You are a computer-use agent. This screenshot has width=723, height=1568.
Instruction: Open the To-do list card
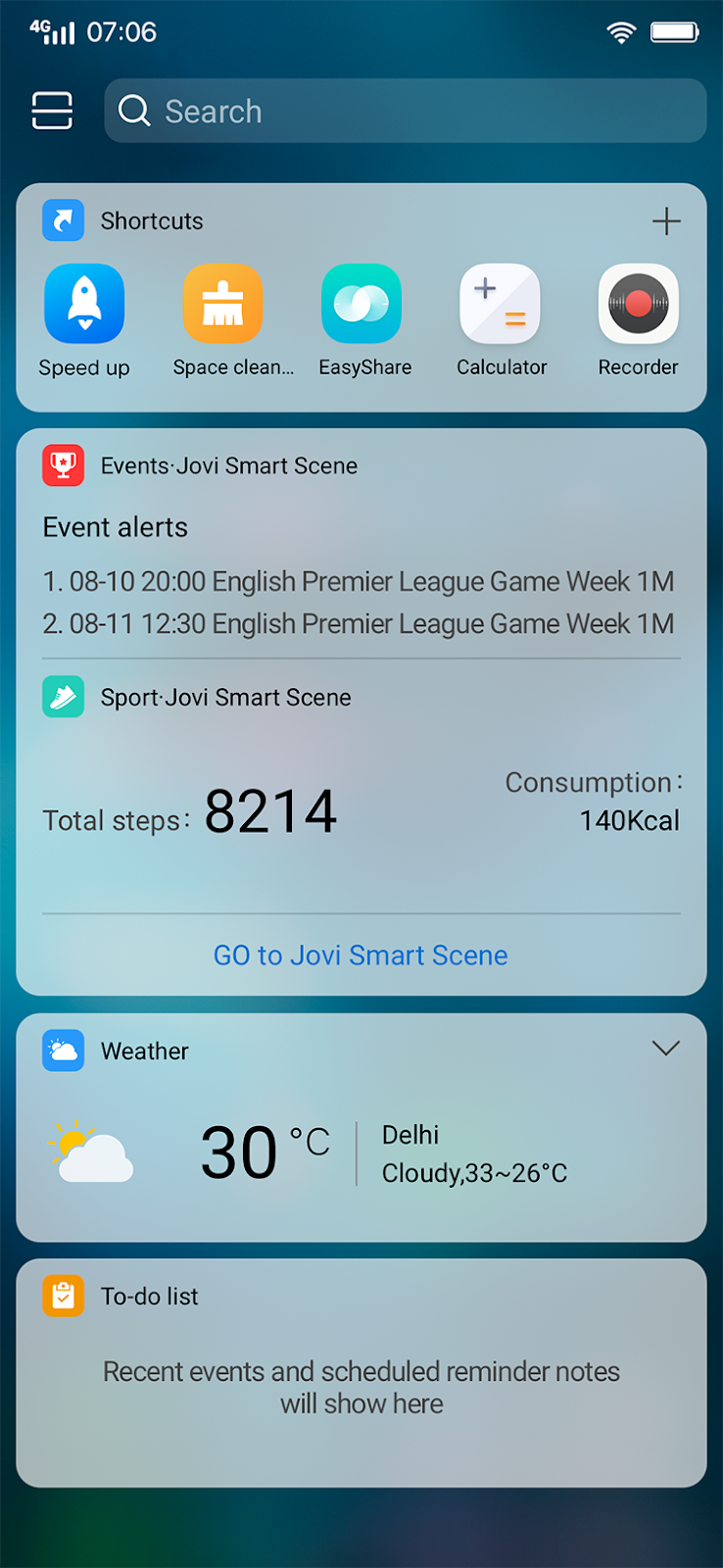pos(361,1372)
